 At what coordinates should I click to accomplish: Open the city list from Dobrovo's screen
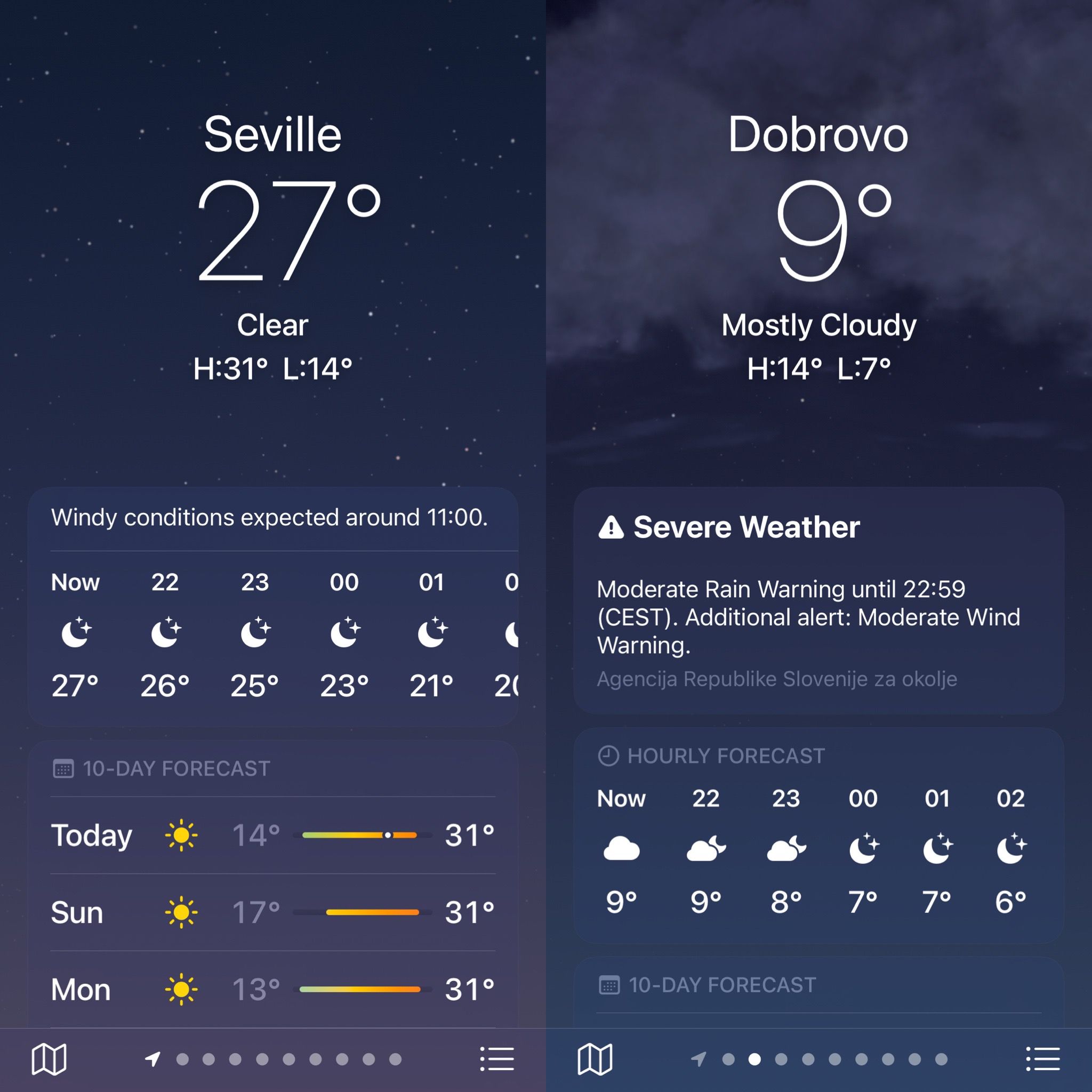click(x=1043, y=1058)
